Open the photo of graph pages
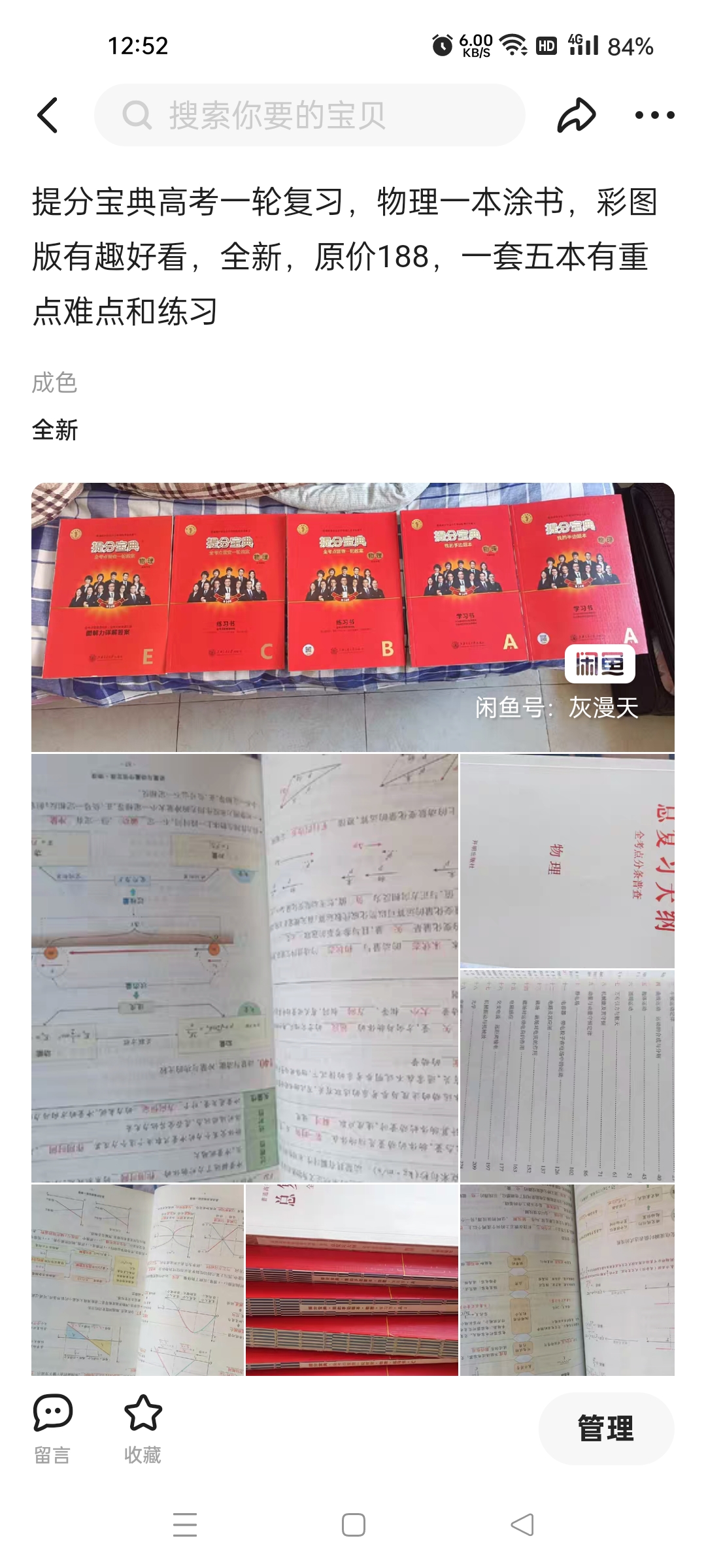 (137, 1280)
